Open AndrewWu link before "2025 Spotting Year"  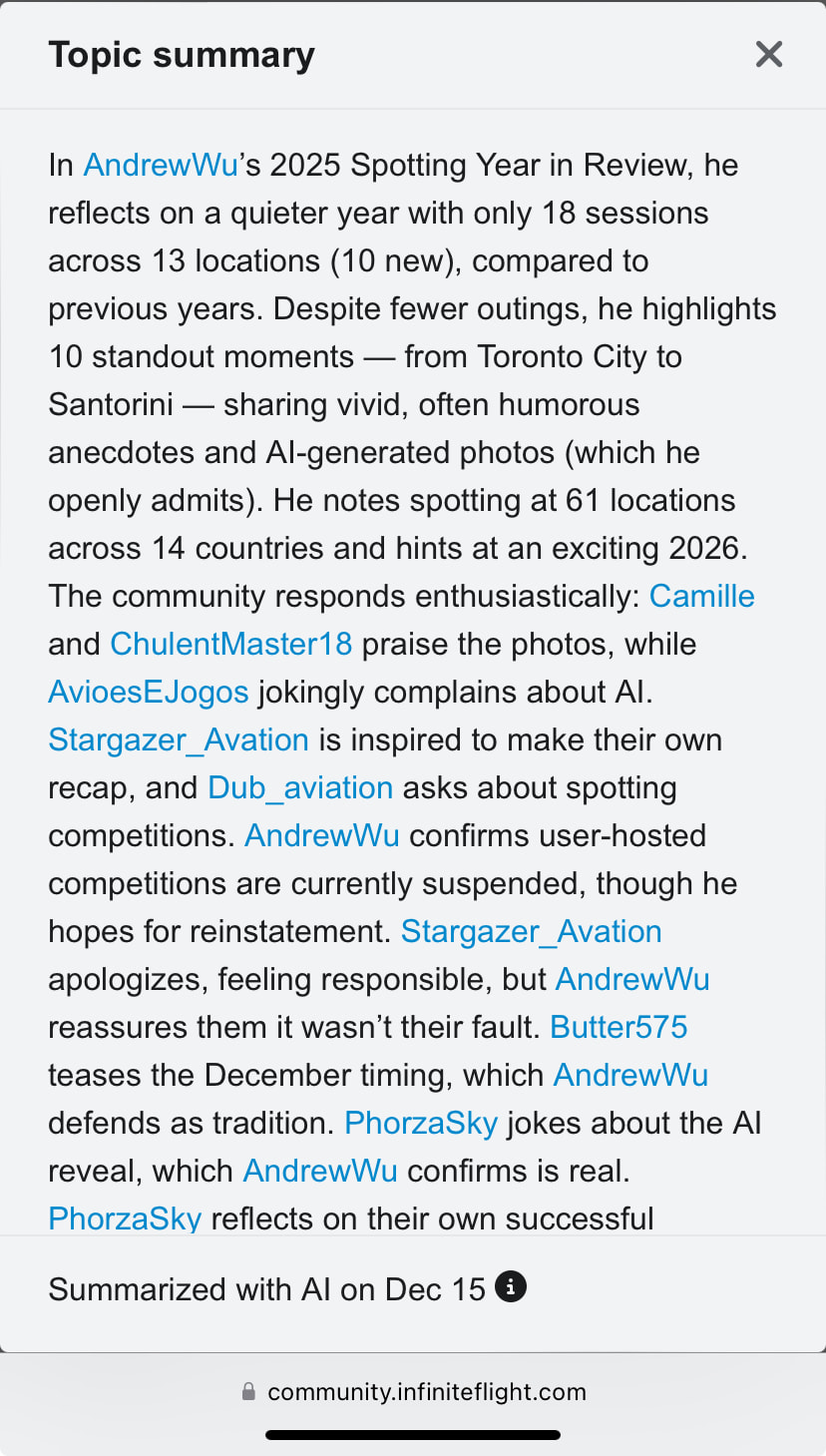pyautogui.click(x=160, y=165)
